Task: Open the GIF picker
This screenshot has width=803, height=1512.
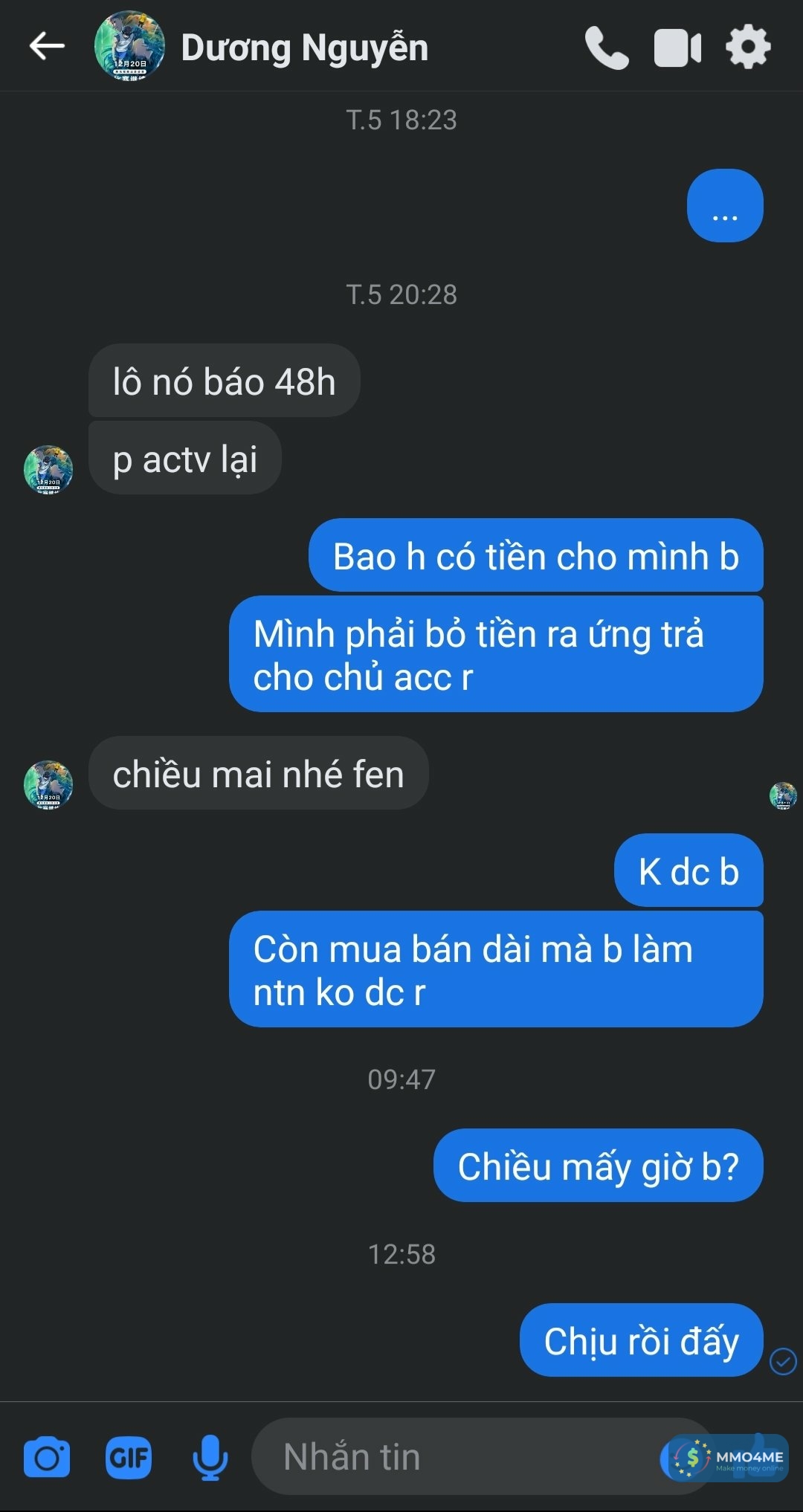Action: [129, 1458]
